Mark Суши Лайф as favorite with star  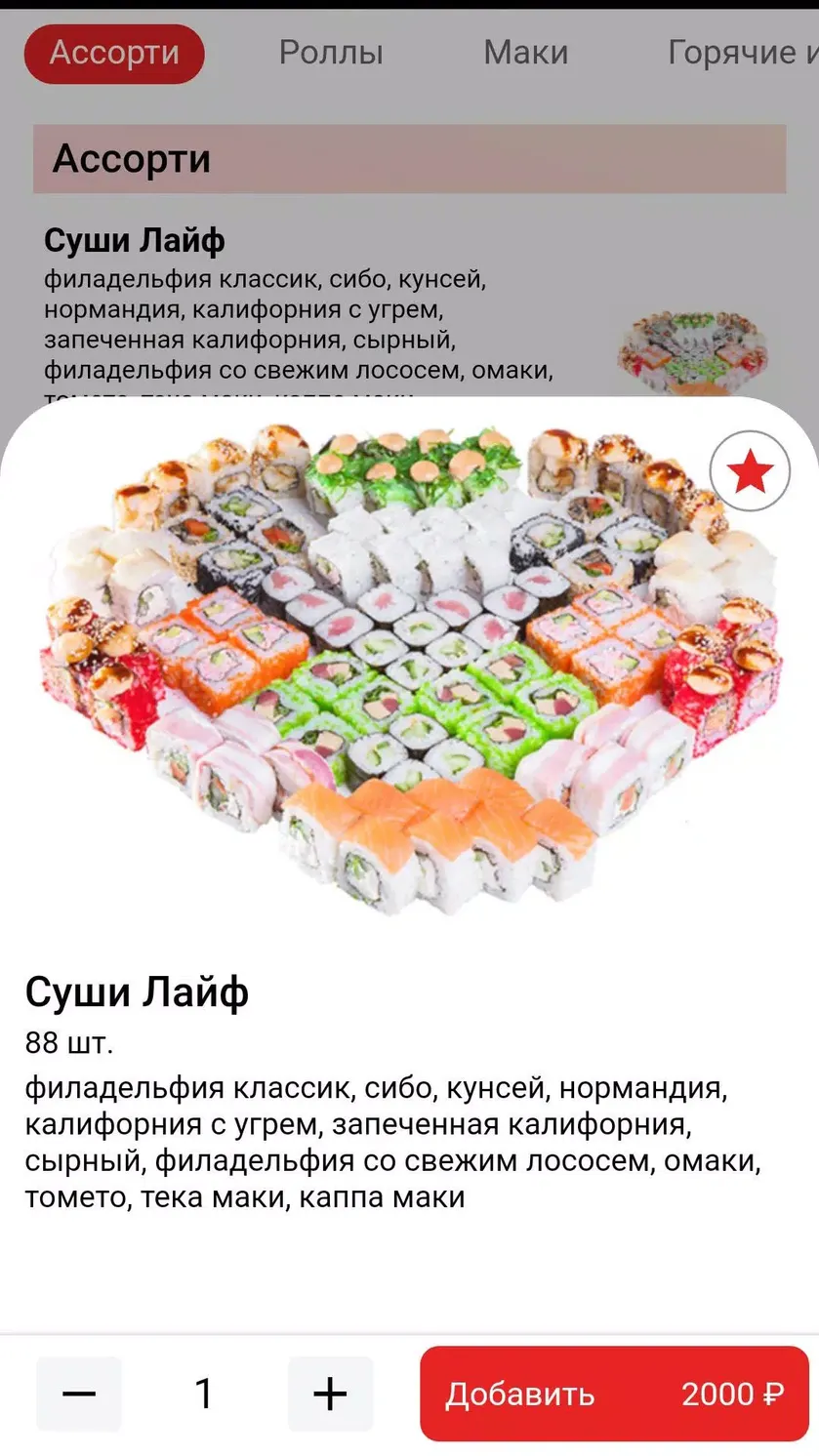(750, 471)
